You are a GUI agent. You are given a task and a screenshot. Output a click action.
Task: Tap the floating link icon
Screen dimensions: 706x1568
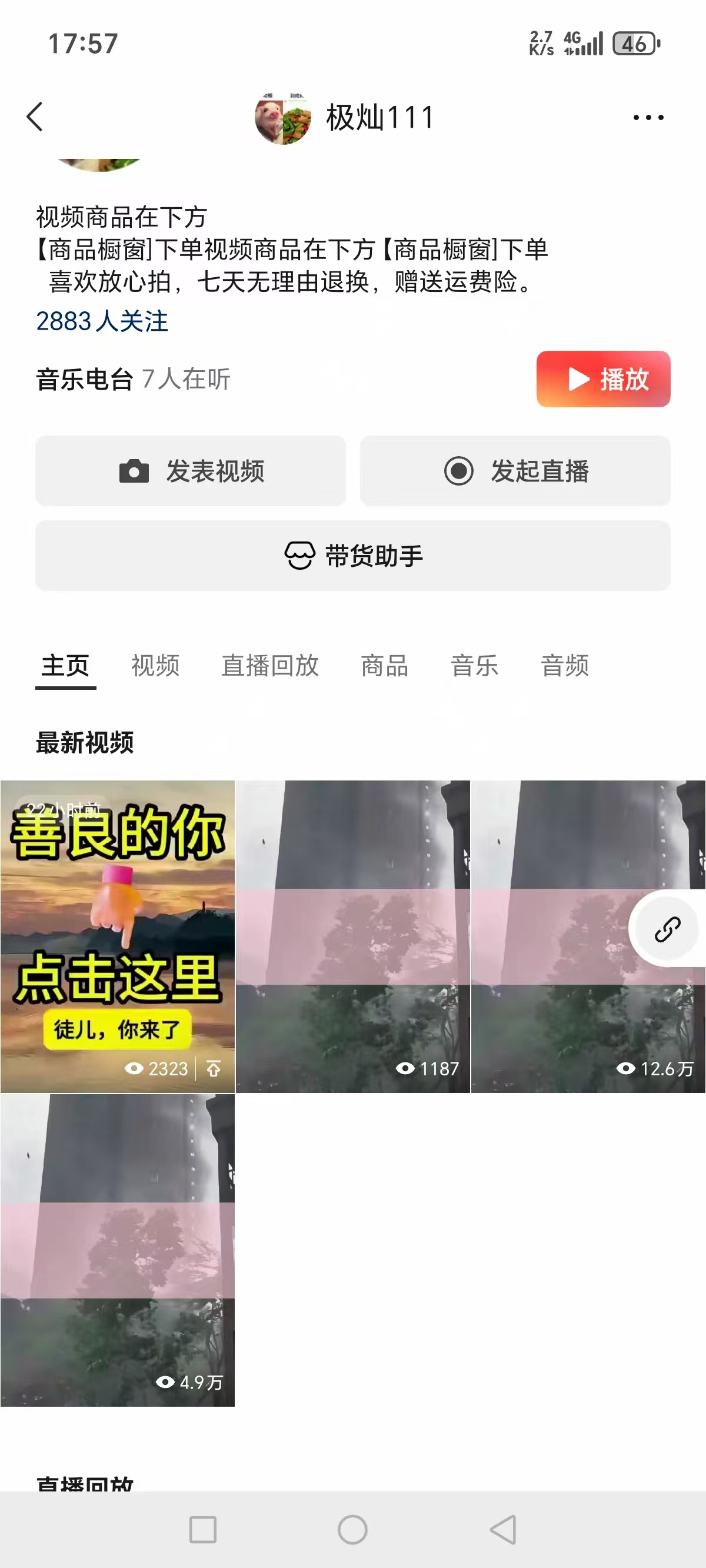point(667,929)
